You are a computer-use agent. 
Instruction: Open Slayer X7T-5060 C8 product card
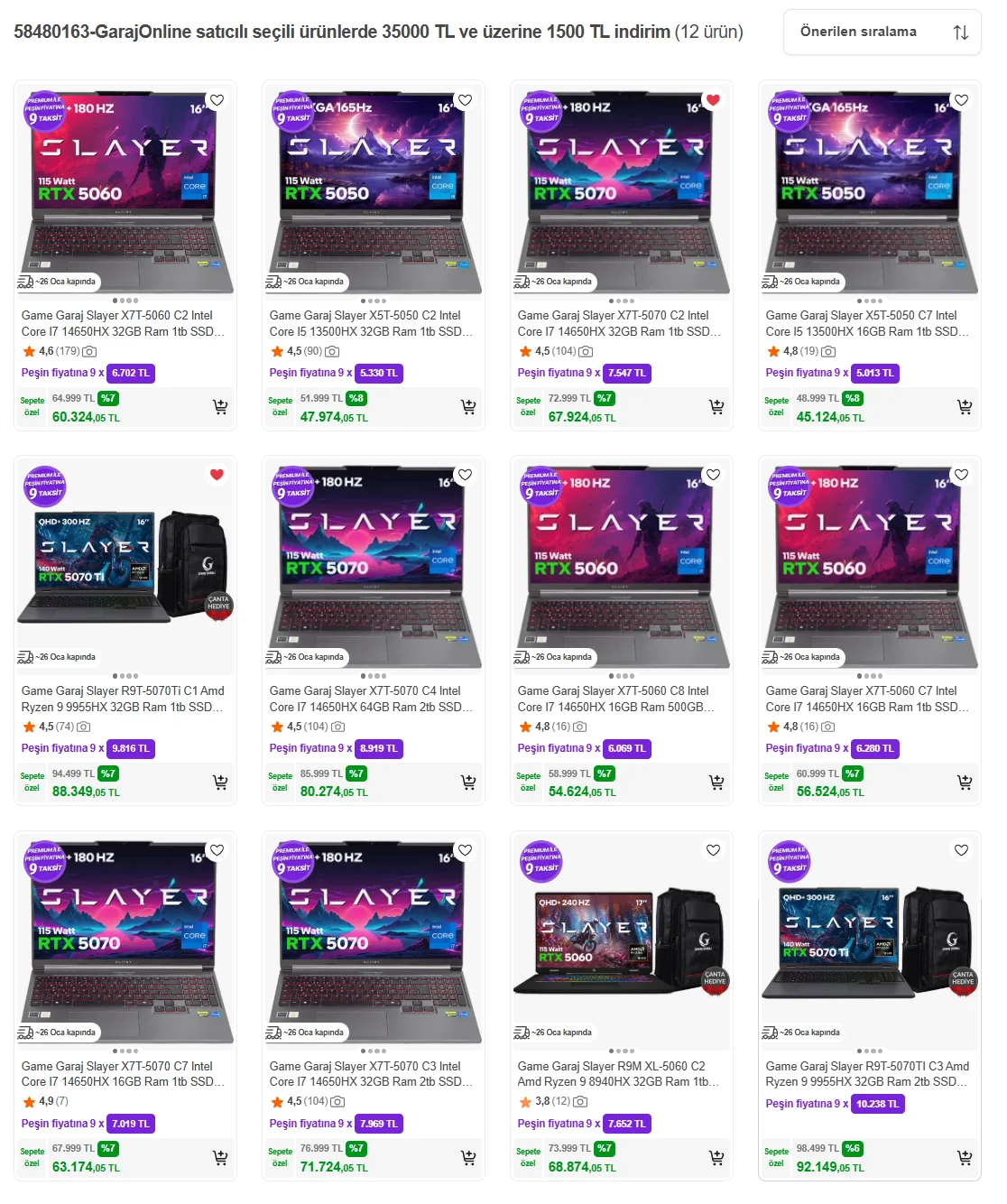pos(620,699)
